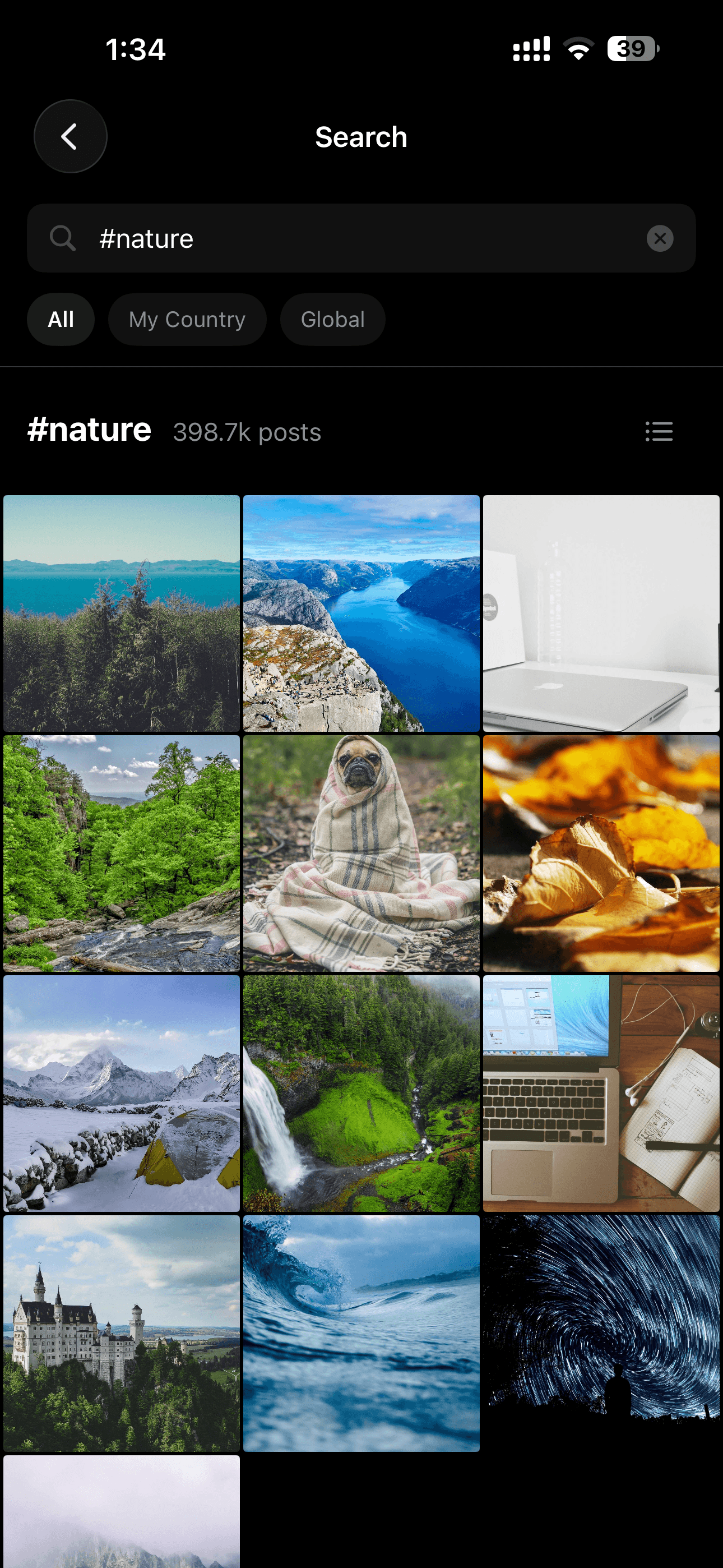
Task: Open the orange autumn leaves photo
Action: coord(601,853)
